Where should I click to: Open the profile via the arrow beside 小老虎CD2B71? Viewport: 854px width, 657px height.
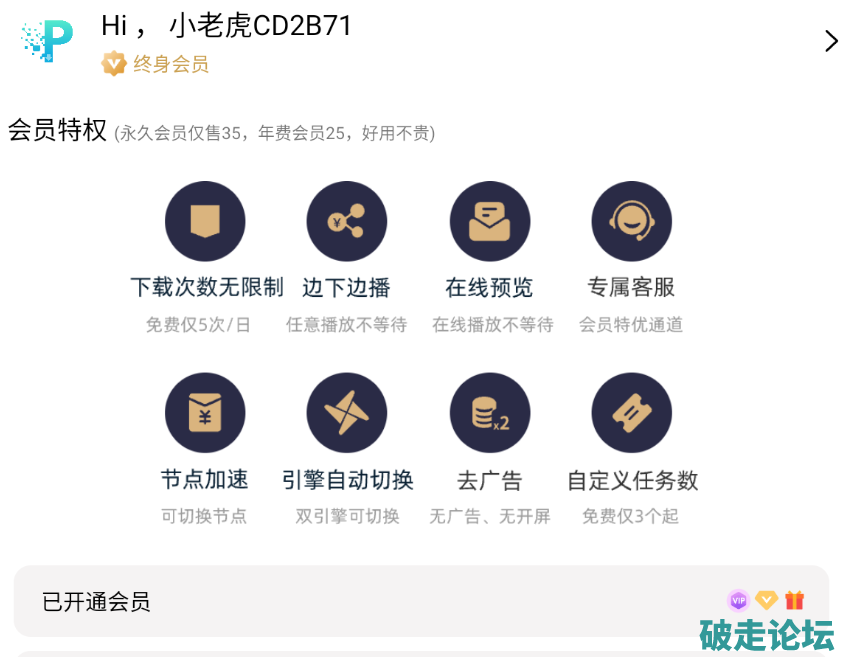tap(830, 41)
